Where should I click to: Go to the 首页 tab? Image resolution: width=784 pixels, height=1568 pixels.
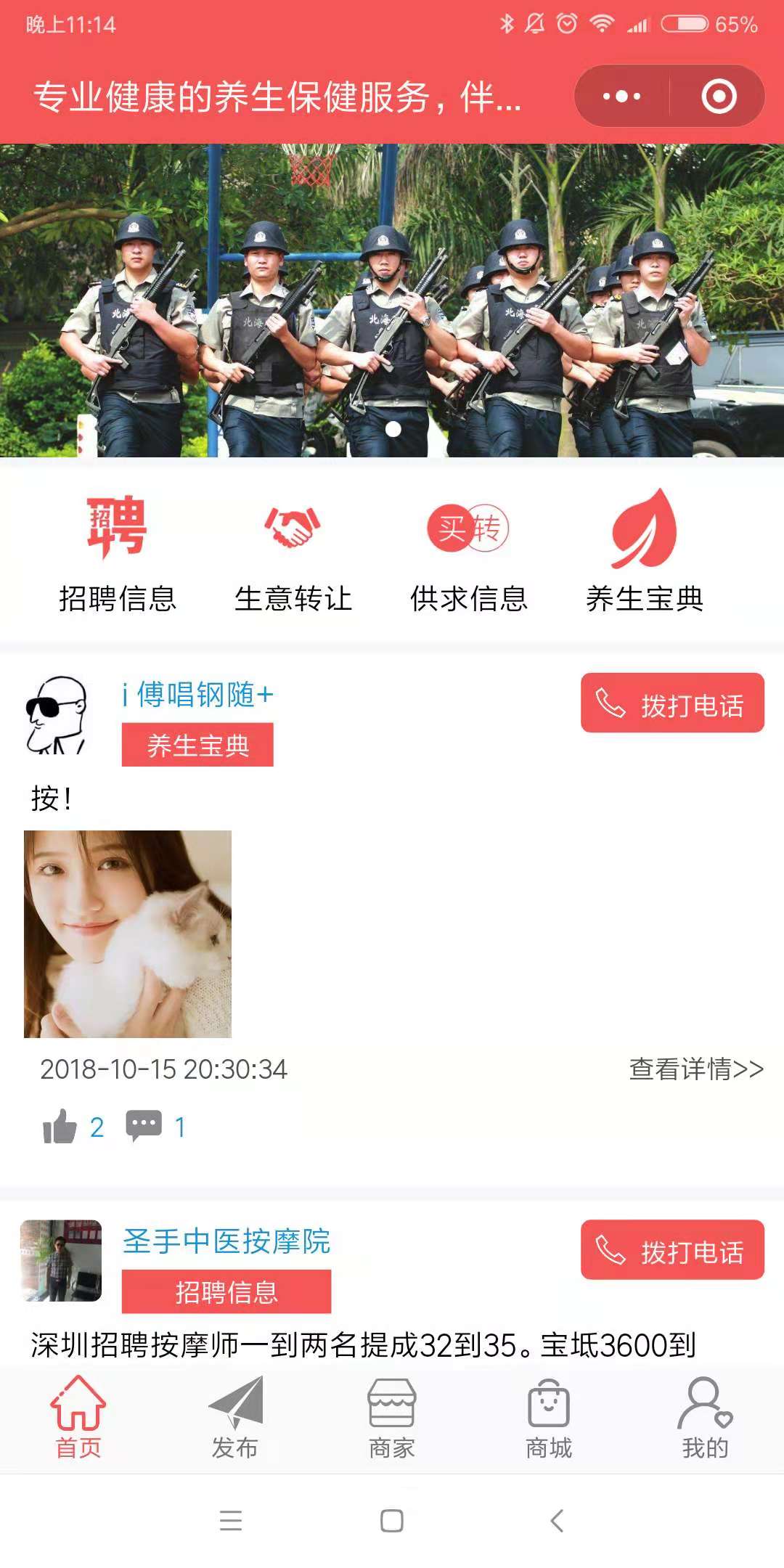point(78,1417)
